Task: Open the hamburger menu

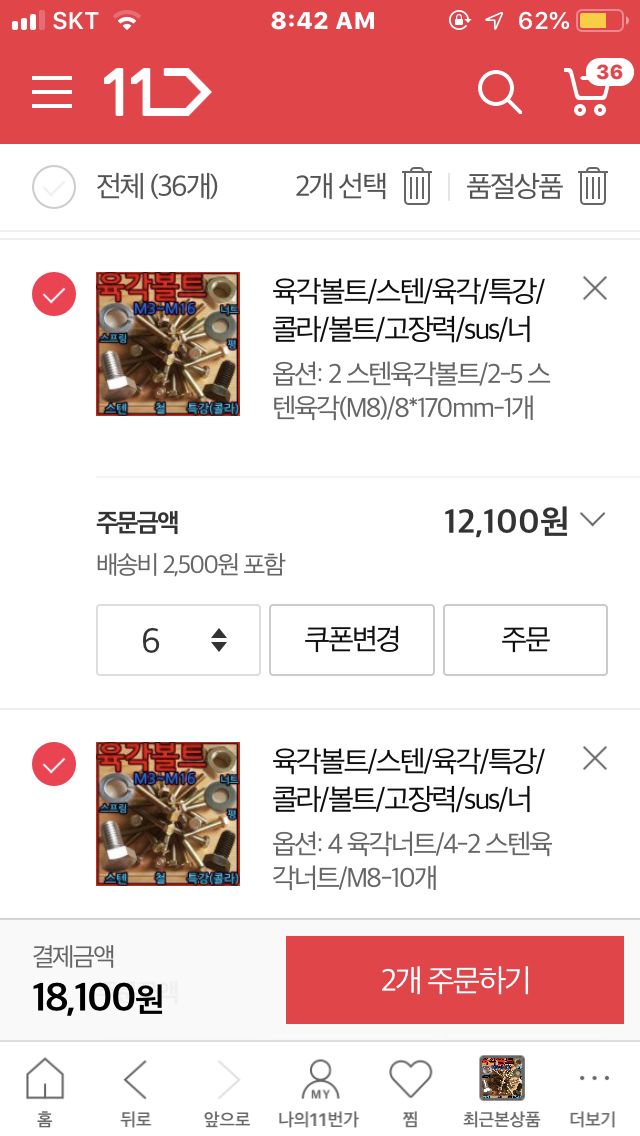Action: tap(51, 92)
